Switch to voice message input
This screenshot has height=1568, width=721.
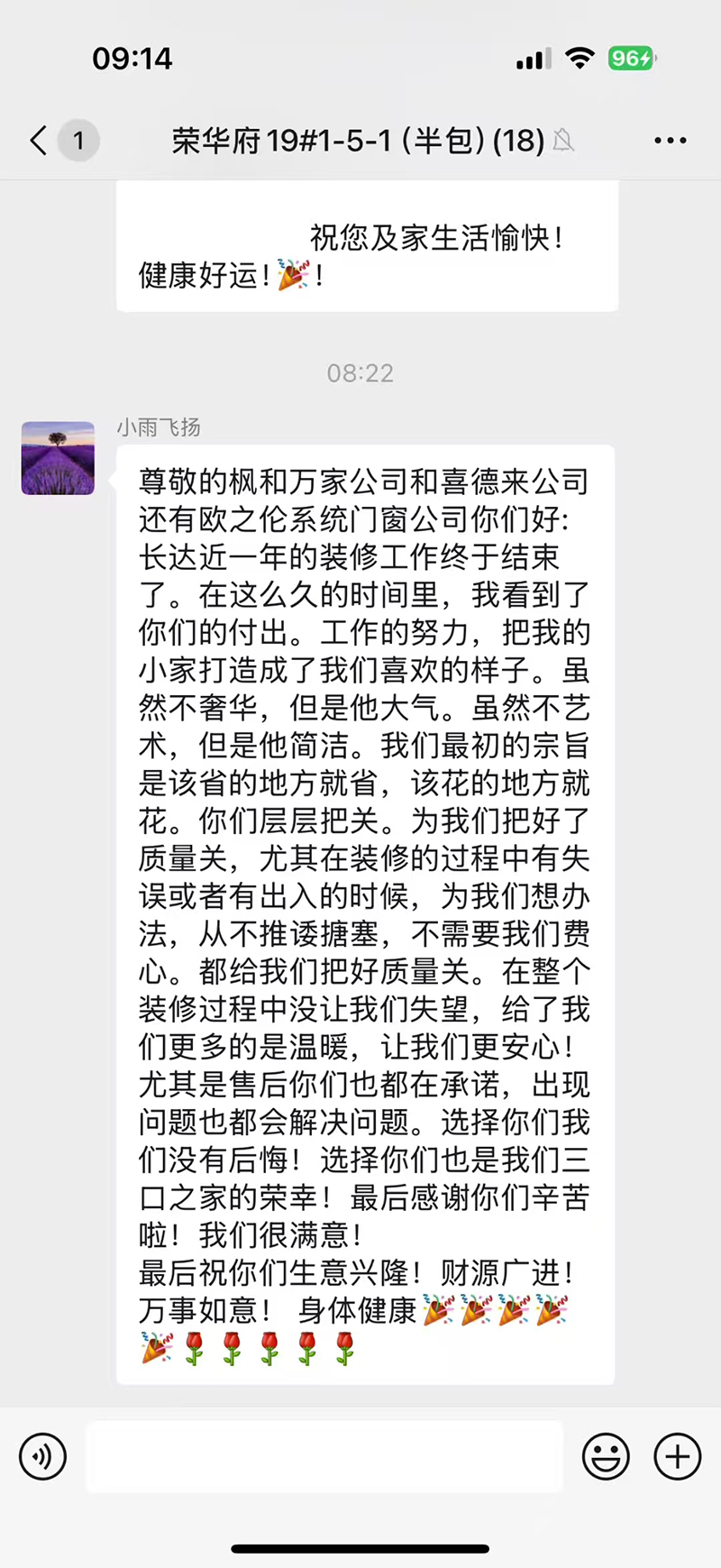[42, 1456]
